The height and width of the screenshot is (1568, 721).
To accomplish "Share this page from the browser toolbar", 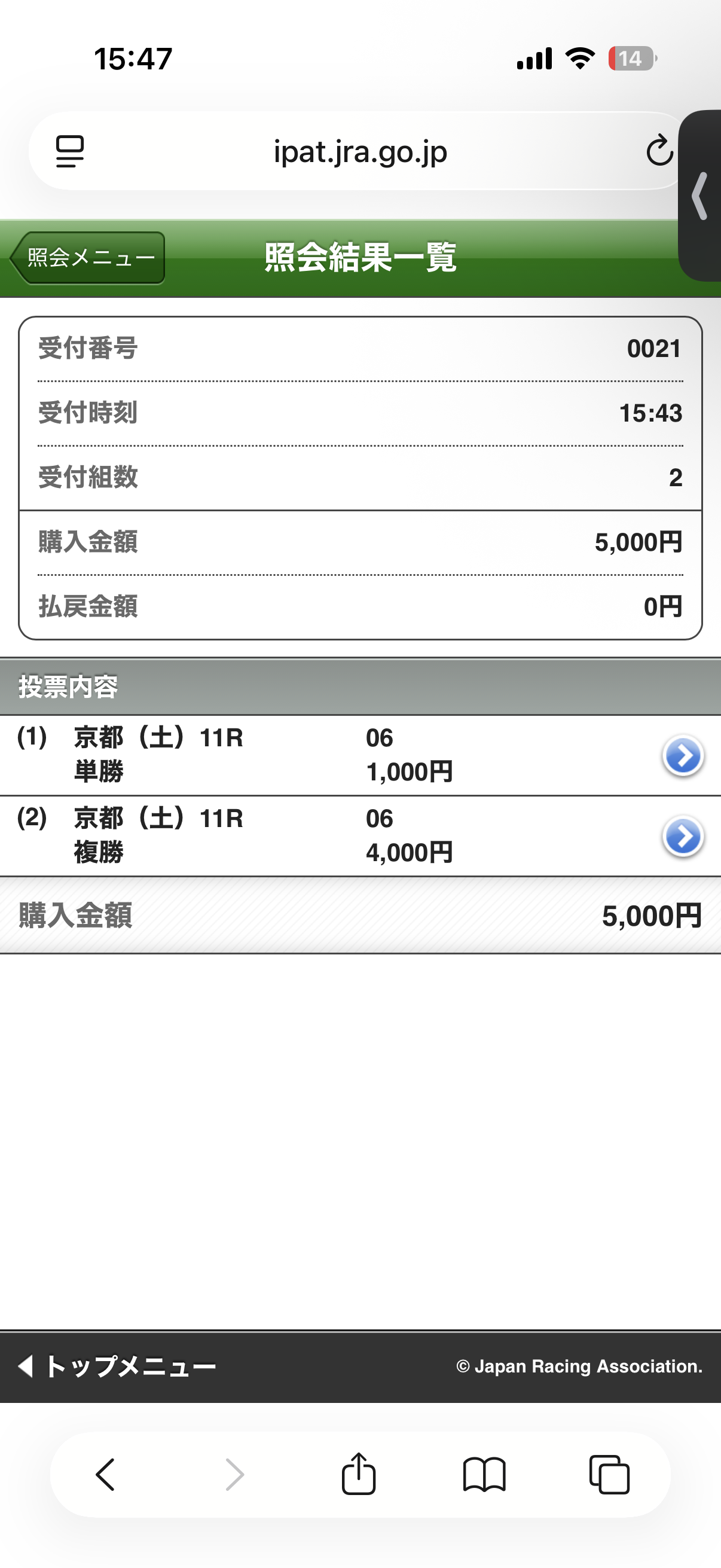I will tap(358, 1474).
